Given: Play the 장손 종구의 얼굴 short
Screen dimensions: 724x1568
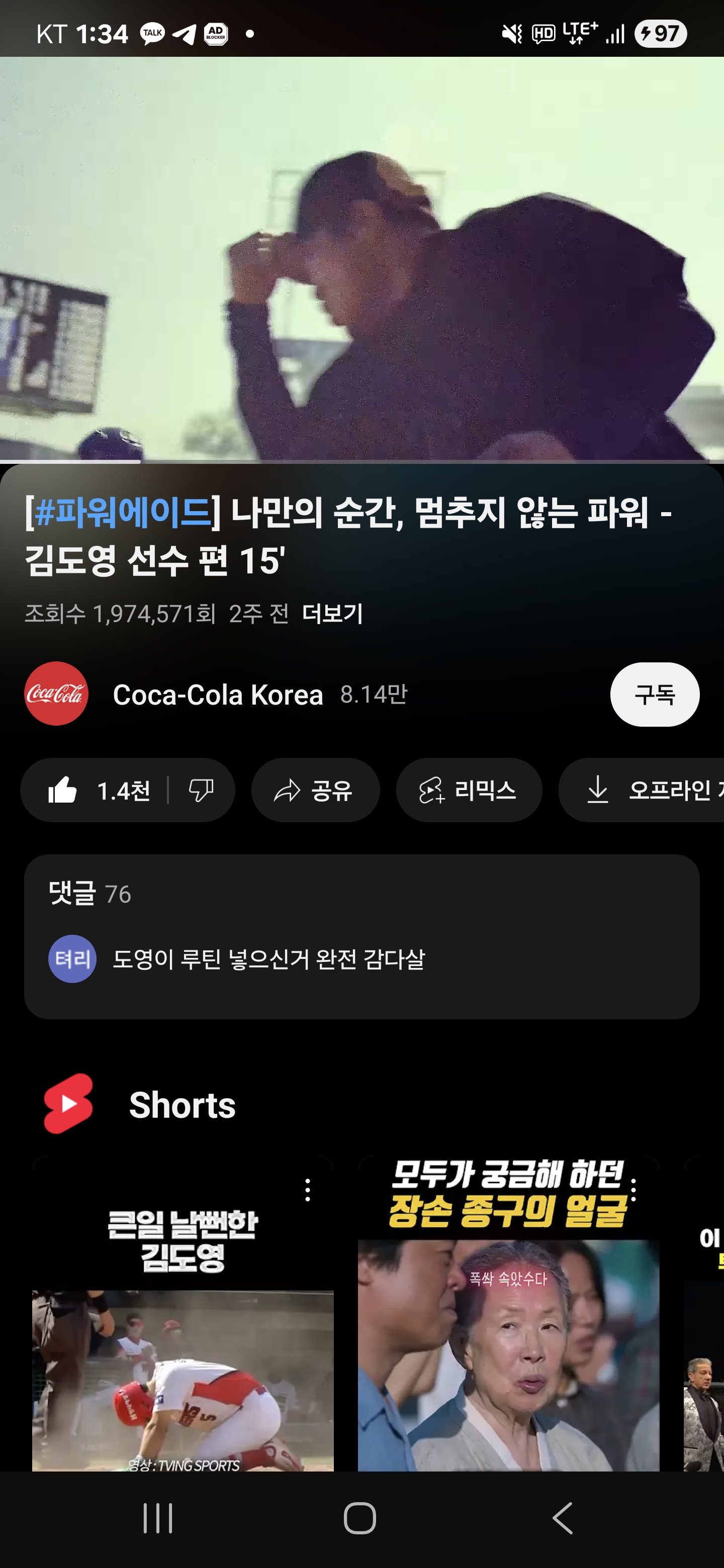Looking at the screenshot, I should (508, 1315).
